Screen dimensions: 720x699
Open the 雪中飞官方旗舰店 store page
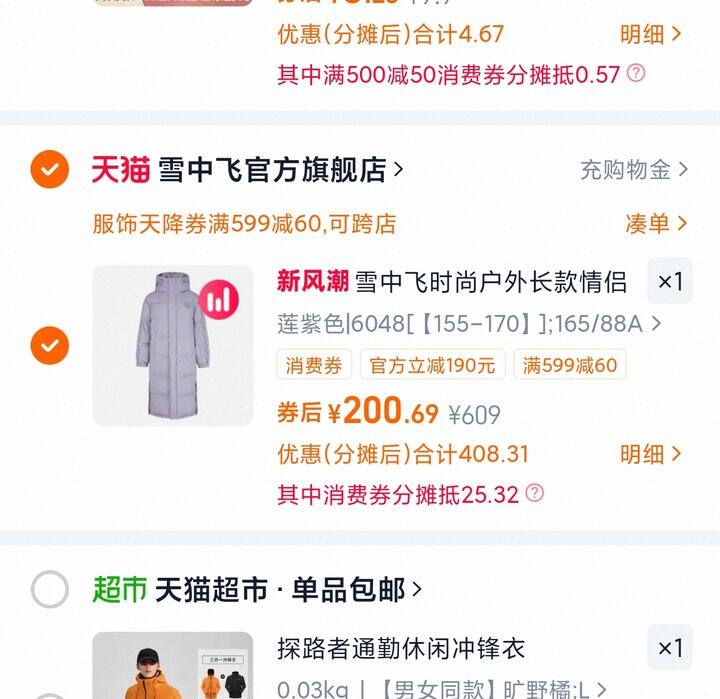pyautogui.click(x=270, y=170)
